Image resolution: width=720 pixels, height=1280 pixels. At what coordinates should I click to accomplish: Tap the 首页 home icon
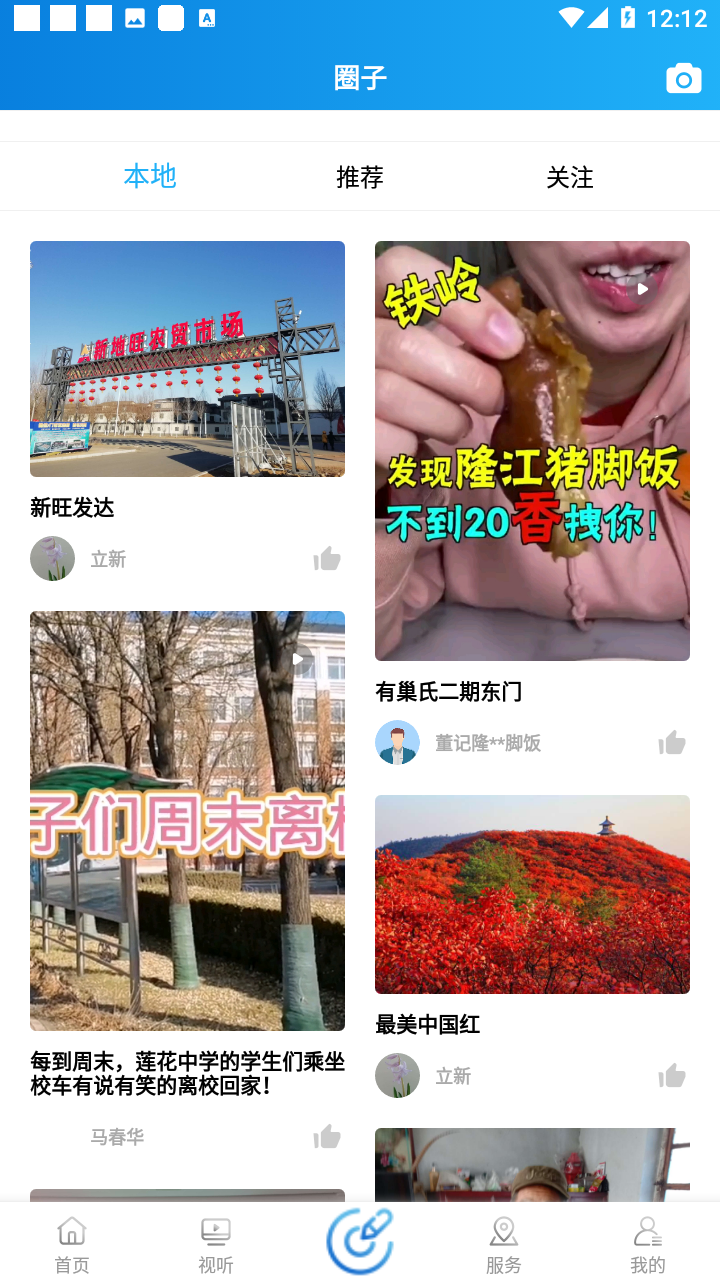pos(70,1240)
